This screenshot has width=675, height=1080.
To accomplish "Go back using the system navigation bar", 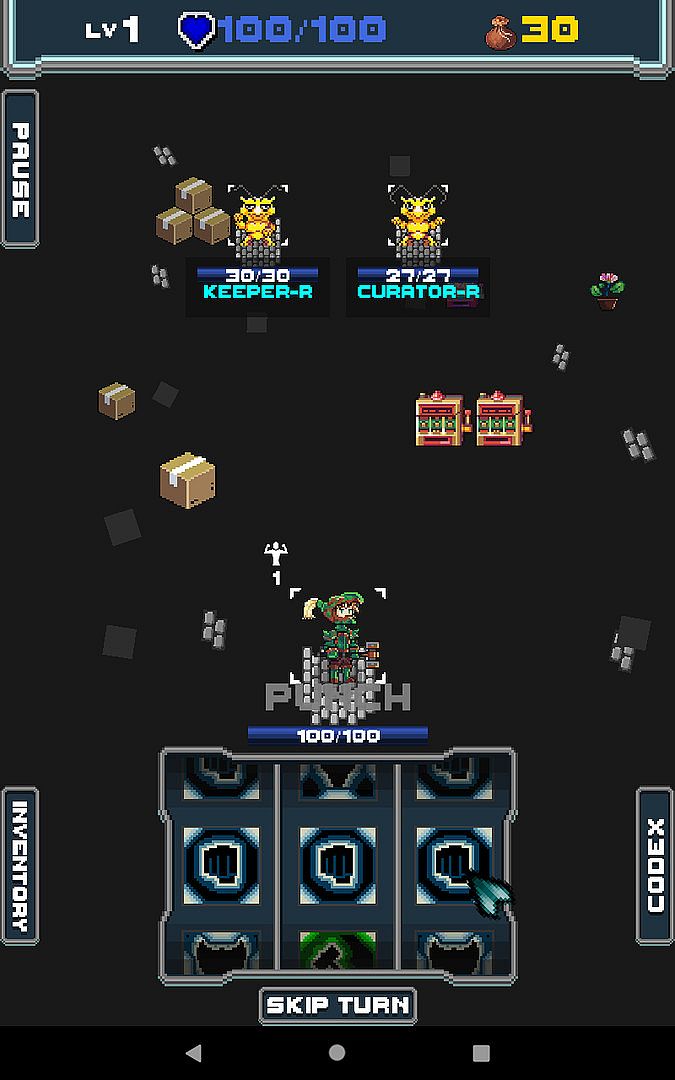I will click(x=193, y=1053).
